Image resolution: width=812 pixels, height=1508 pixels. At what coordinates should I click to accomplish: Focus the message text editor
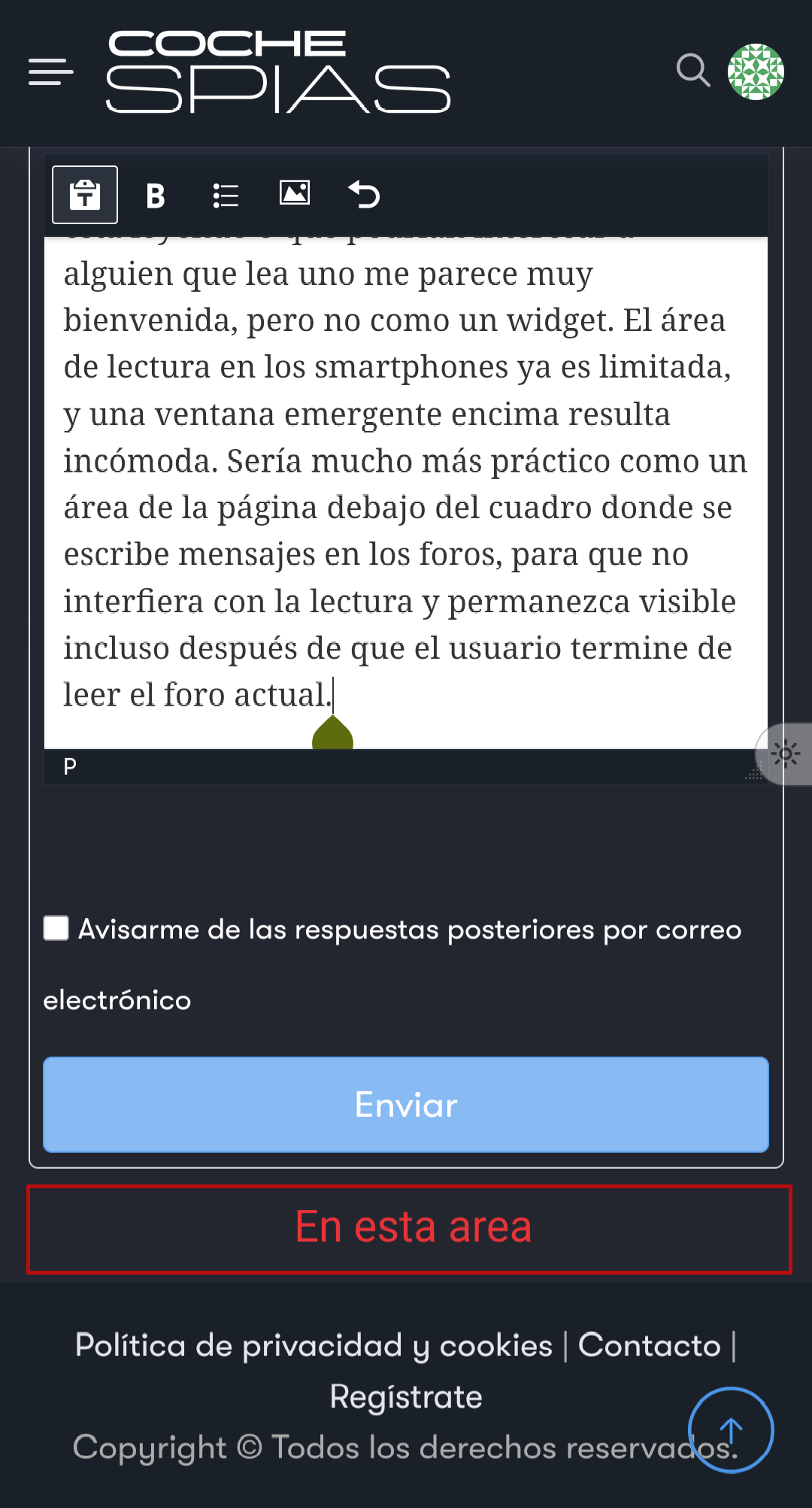click(x=406, y=489)
